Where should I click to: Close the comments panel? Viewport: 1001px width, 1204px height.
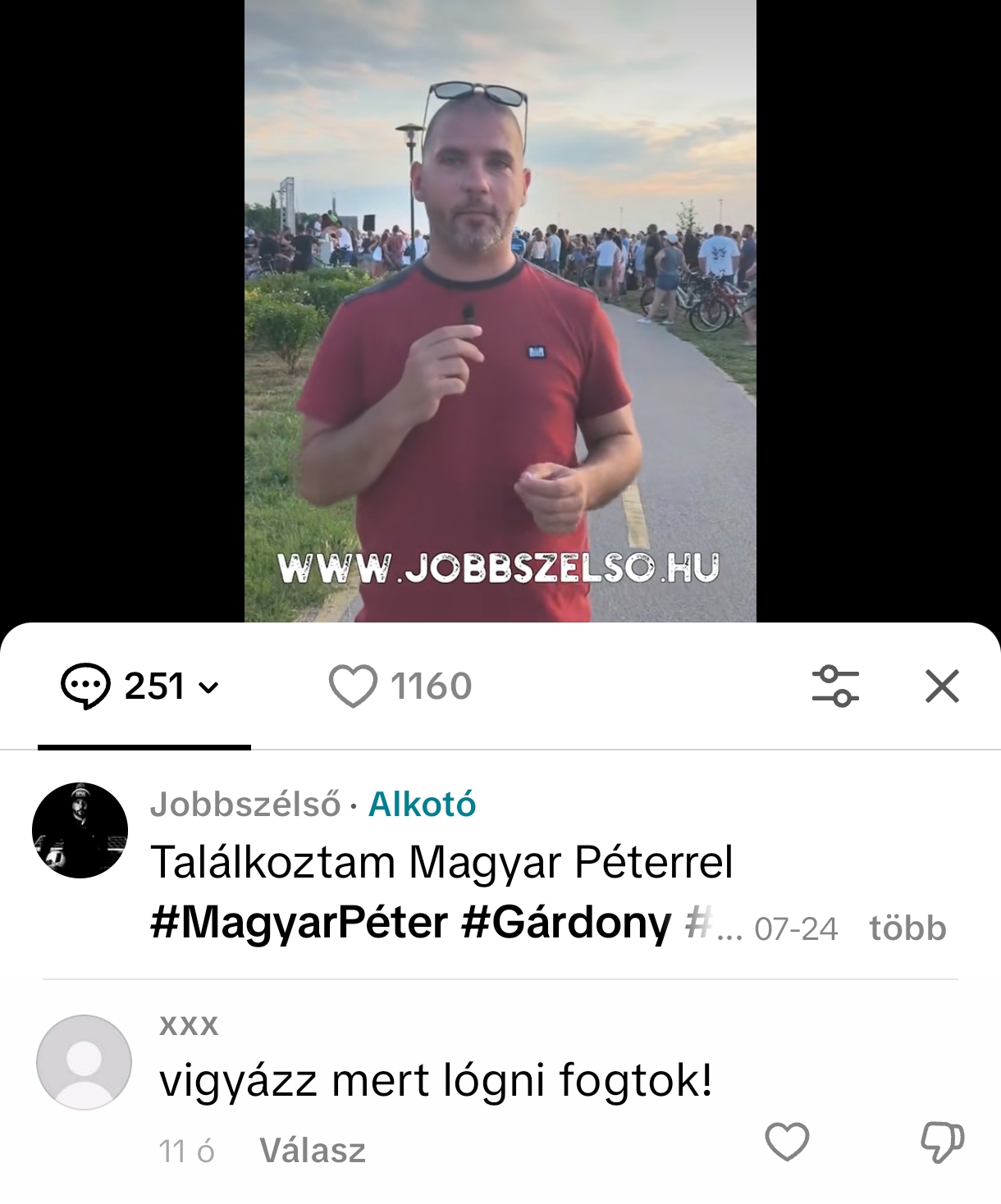[942, 686]
